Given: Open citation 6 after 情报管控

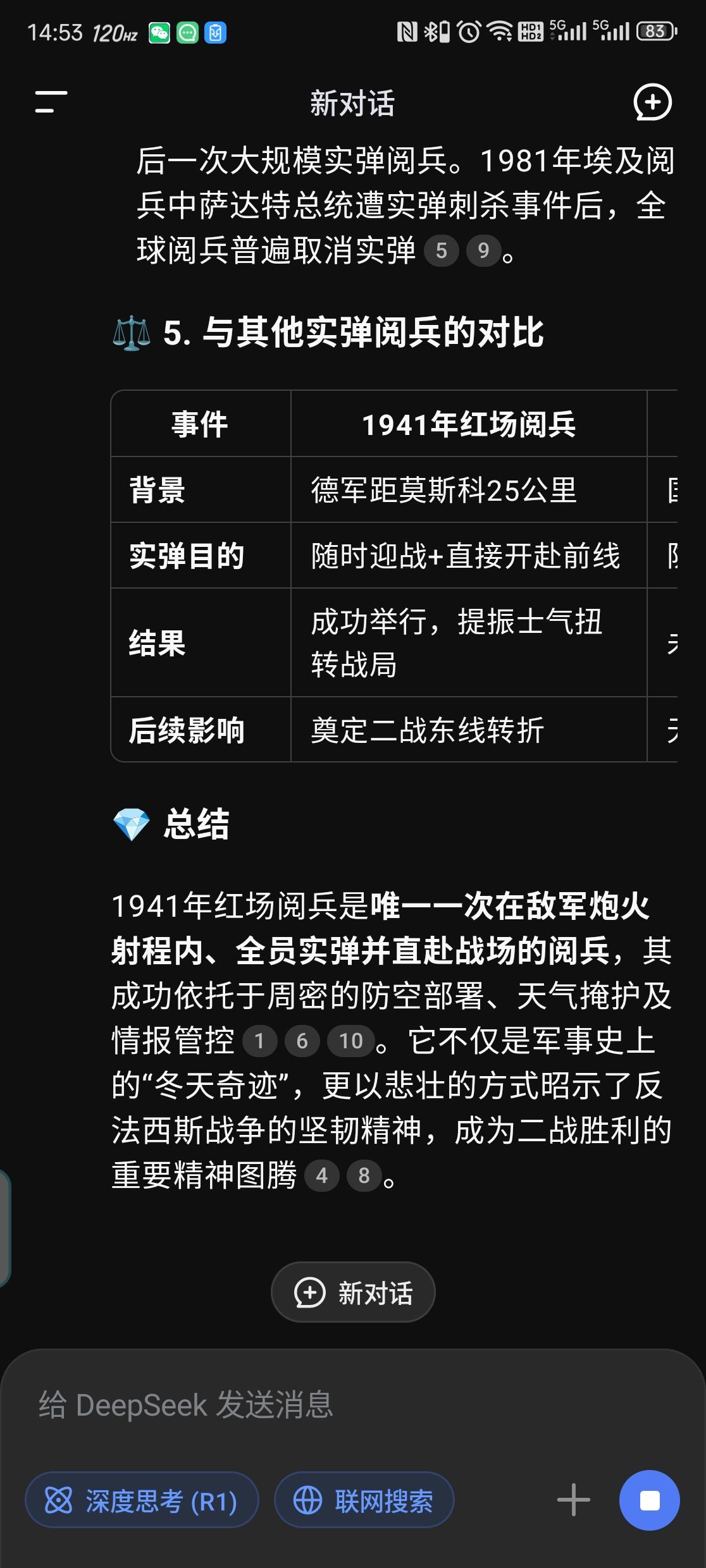Looking at the screenshot, I should pos(302,1041).
